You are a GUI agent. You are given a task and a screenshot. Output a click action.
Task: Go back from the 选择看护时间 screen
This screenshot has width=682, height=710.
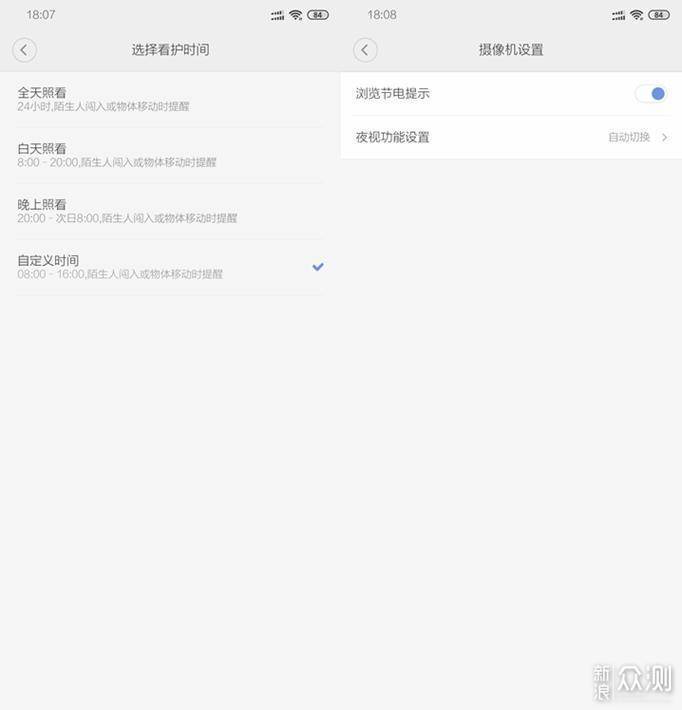(24, 50)
